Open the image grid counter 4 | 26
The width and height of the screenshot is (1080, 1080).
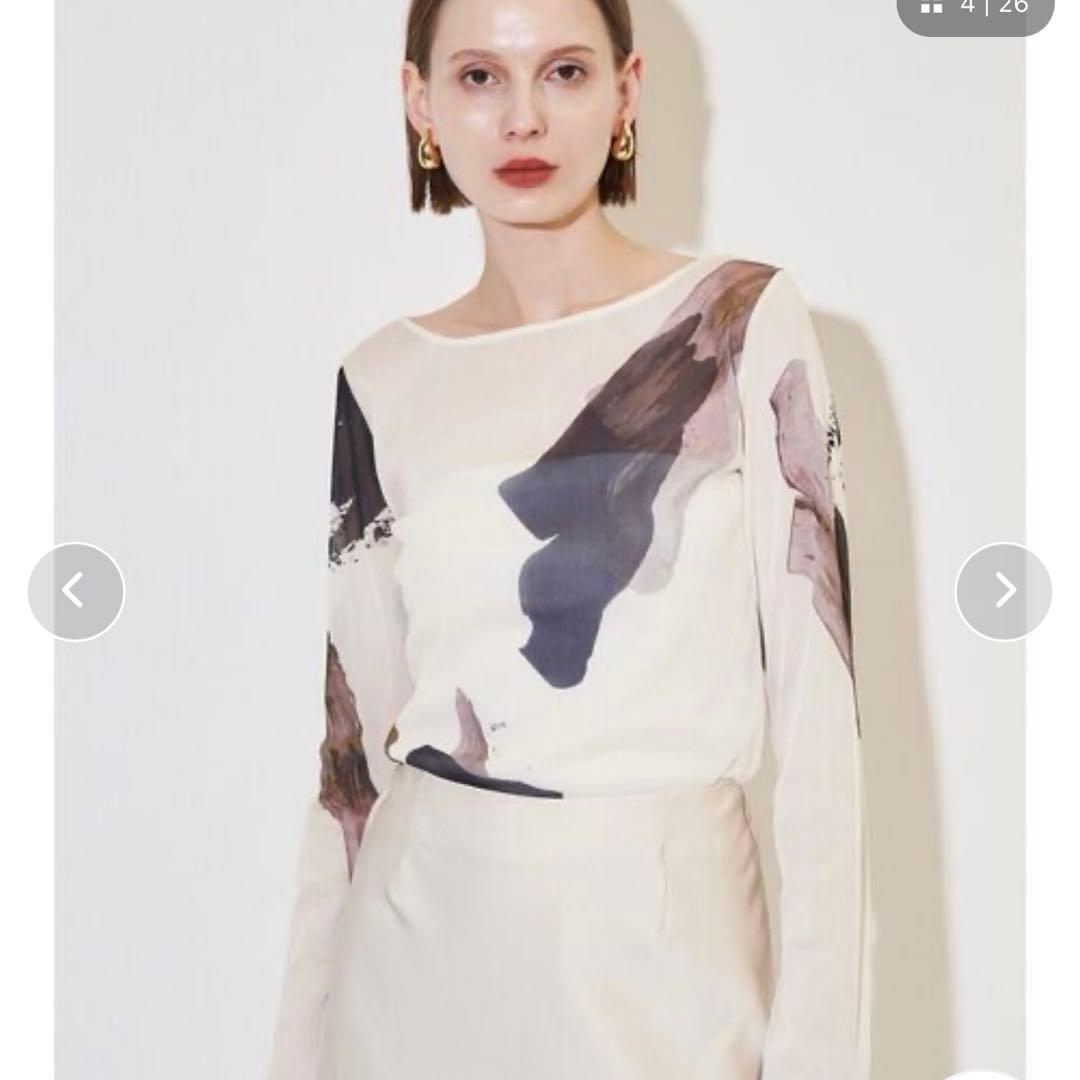click(975, 10)
